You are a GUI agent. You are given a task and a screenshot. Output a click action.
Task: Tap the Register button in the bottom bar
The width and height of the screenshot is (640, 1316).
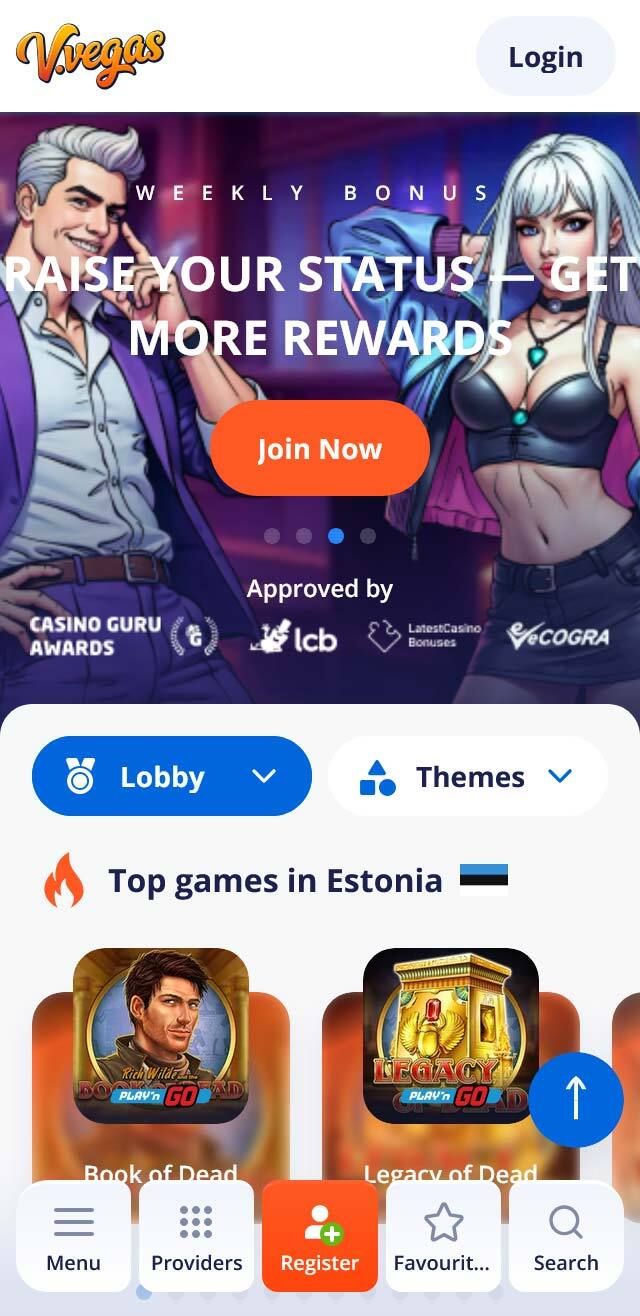pos(319,1237)
